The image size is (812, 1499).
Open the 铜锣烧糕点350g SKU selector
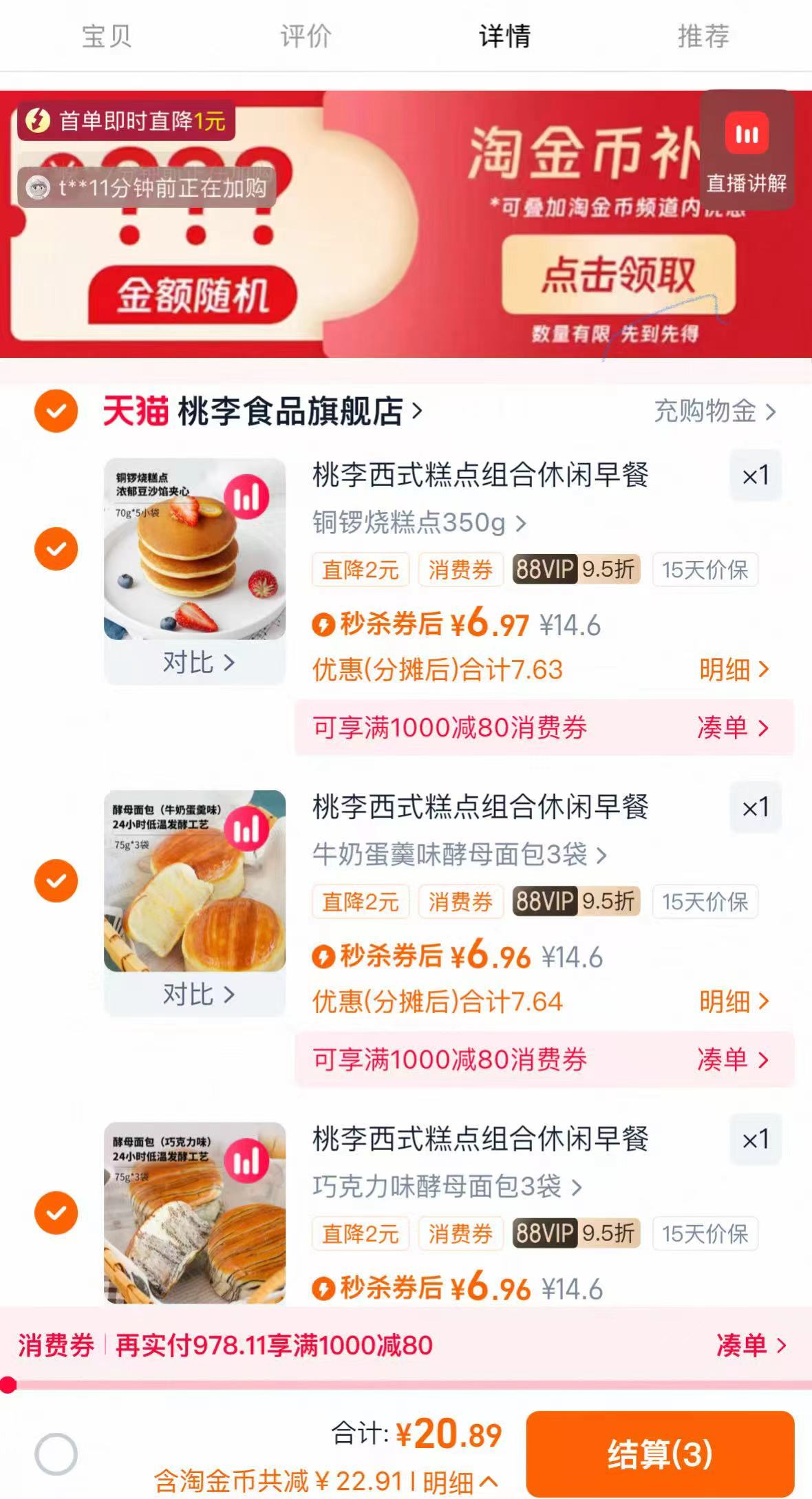416,524
